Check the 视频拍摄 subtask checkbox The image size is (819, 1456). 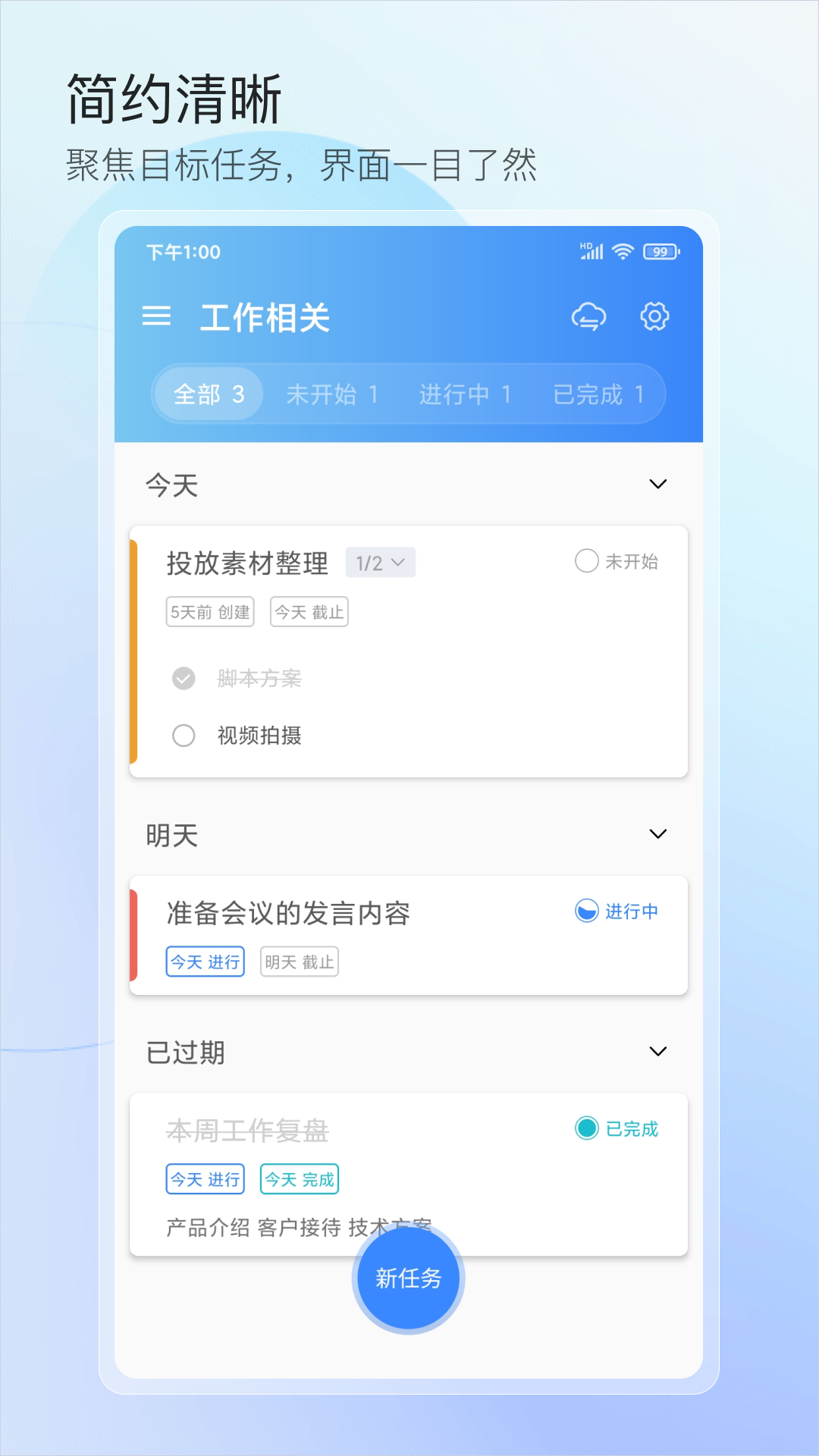[183, 736]
